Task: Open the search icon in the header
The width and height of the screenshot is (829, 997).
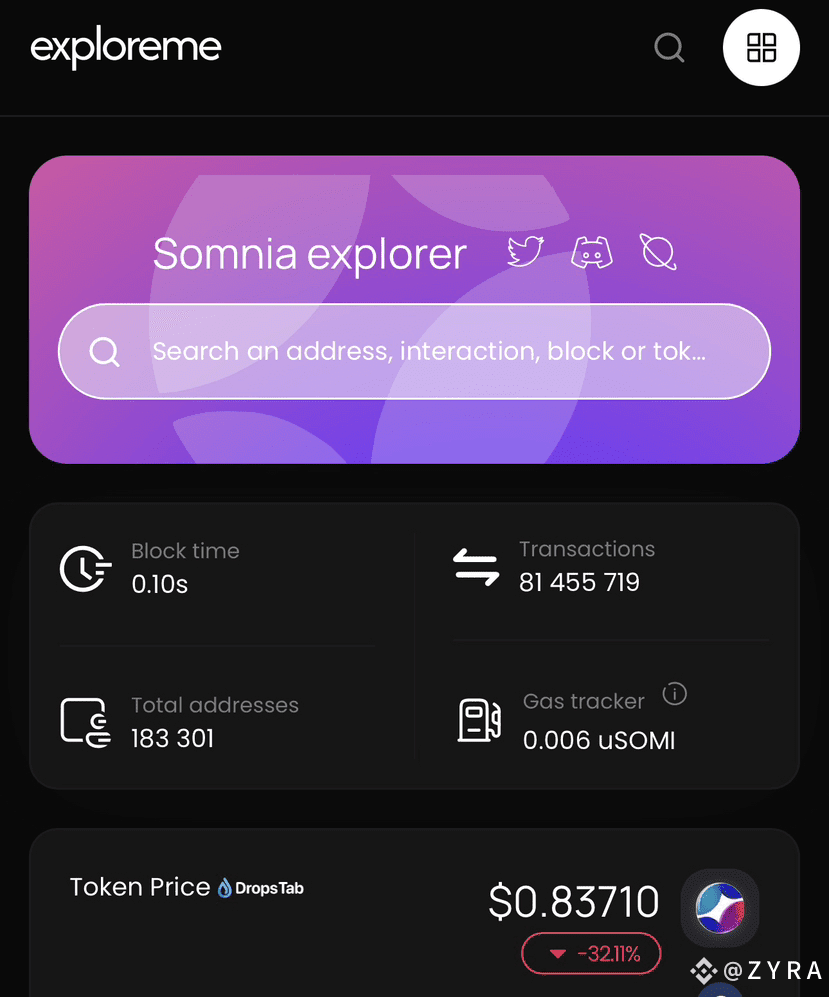Action: tap(669, 48)
